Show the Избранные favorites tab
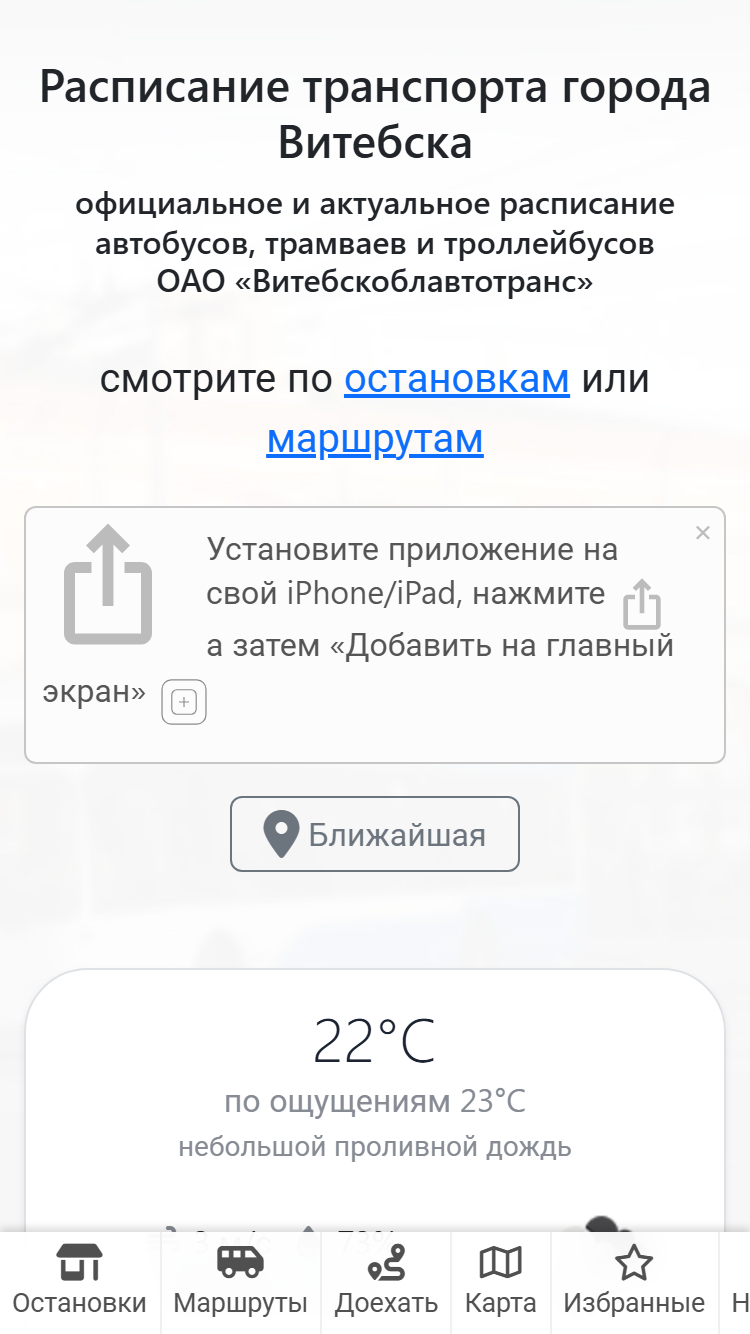Image resolution: width=750 pixels, height=1334 pixels. [x=634, y=1283]
